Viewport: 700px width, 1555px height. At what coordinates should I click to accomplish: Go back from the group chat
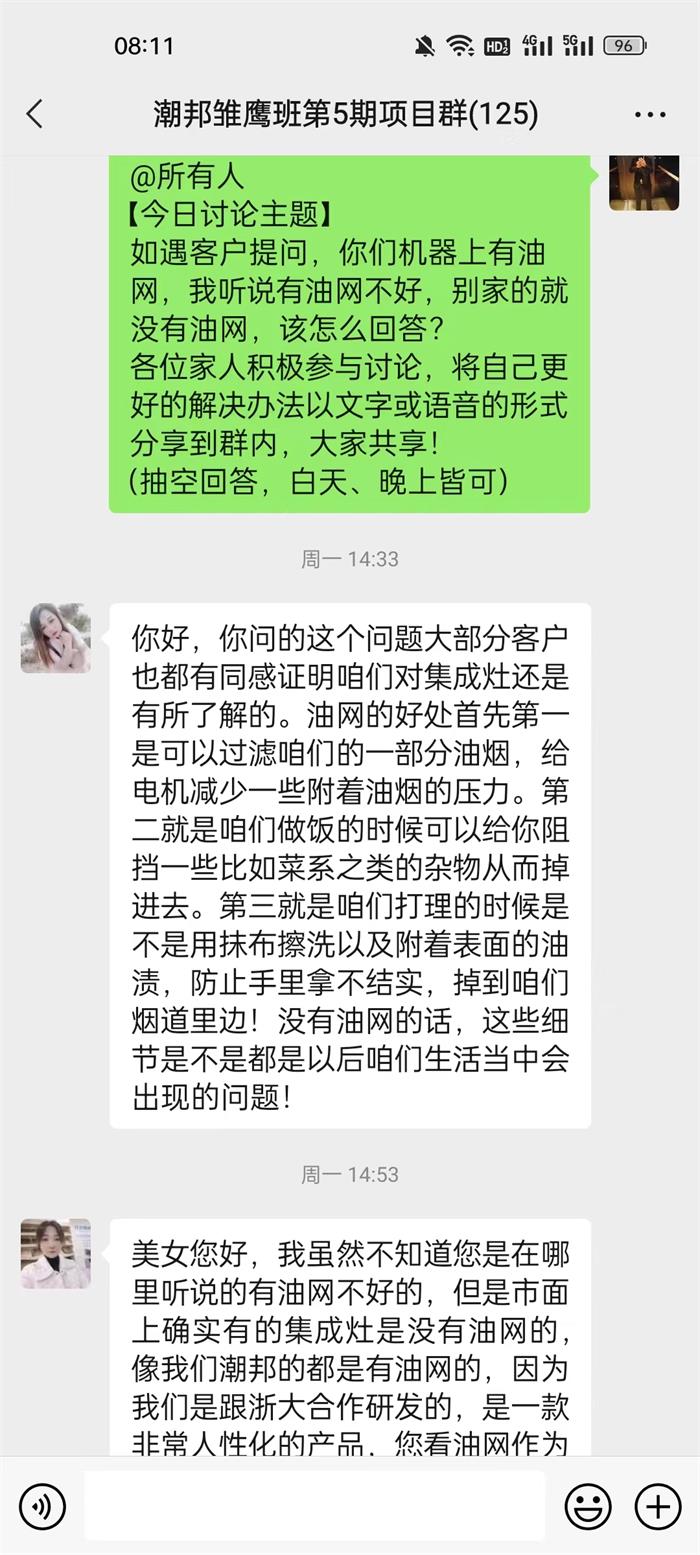(35, 114)
